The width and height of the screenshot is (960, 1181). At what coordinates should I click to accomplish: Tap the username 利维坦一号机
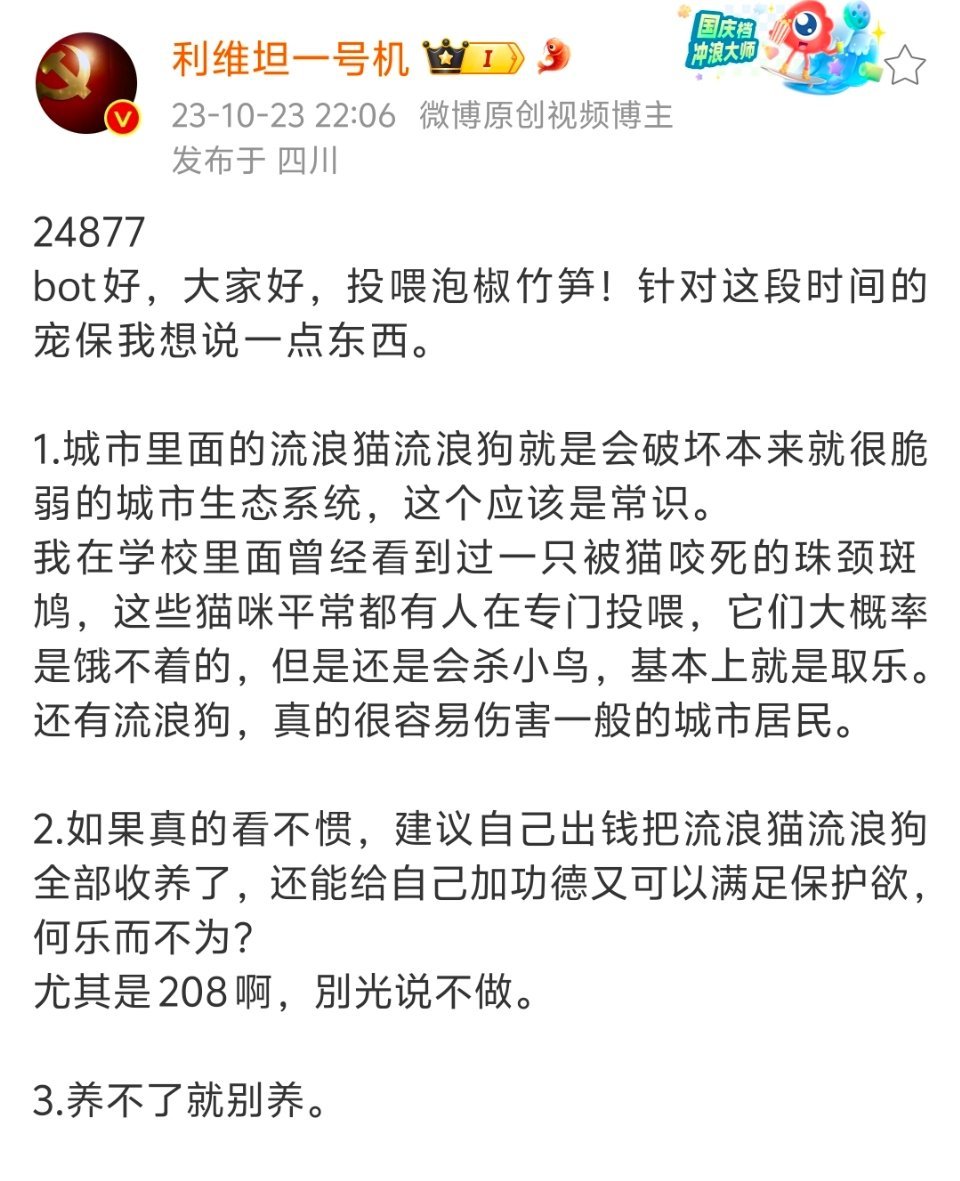click(x=291, y=61)
